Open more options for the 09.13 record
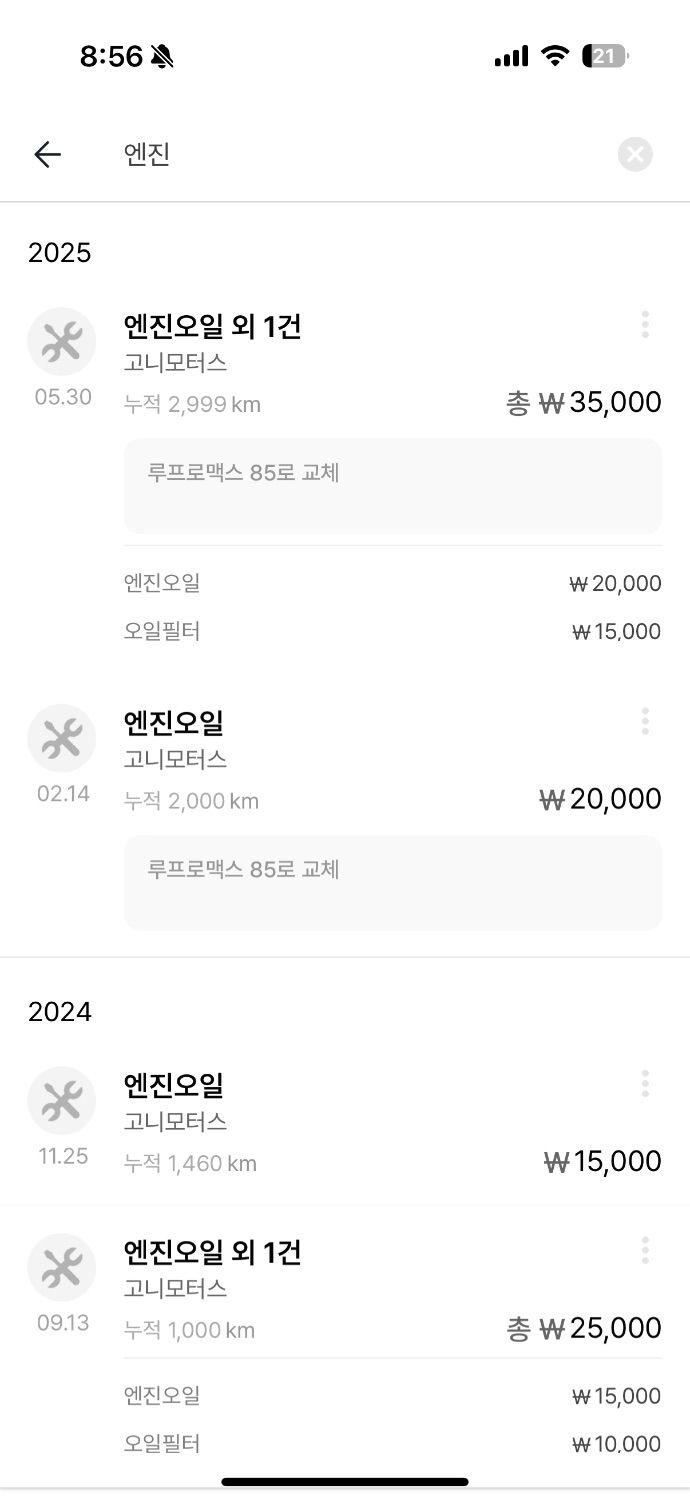The width and height of the screenshot is (690, 1500). click(645, 1250)
